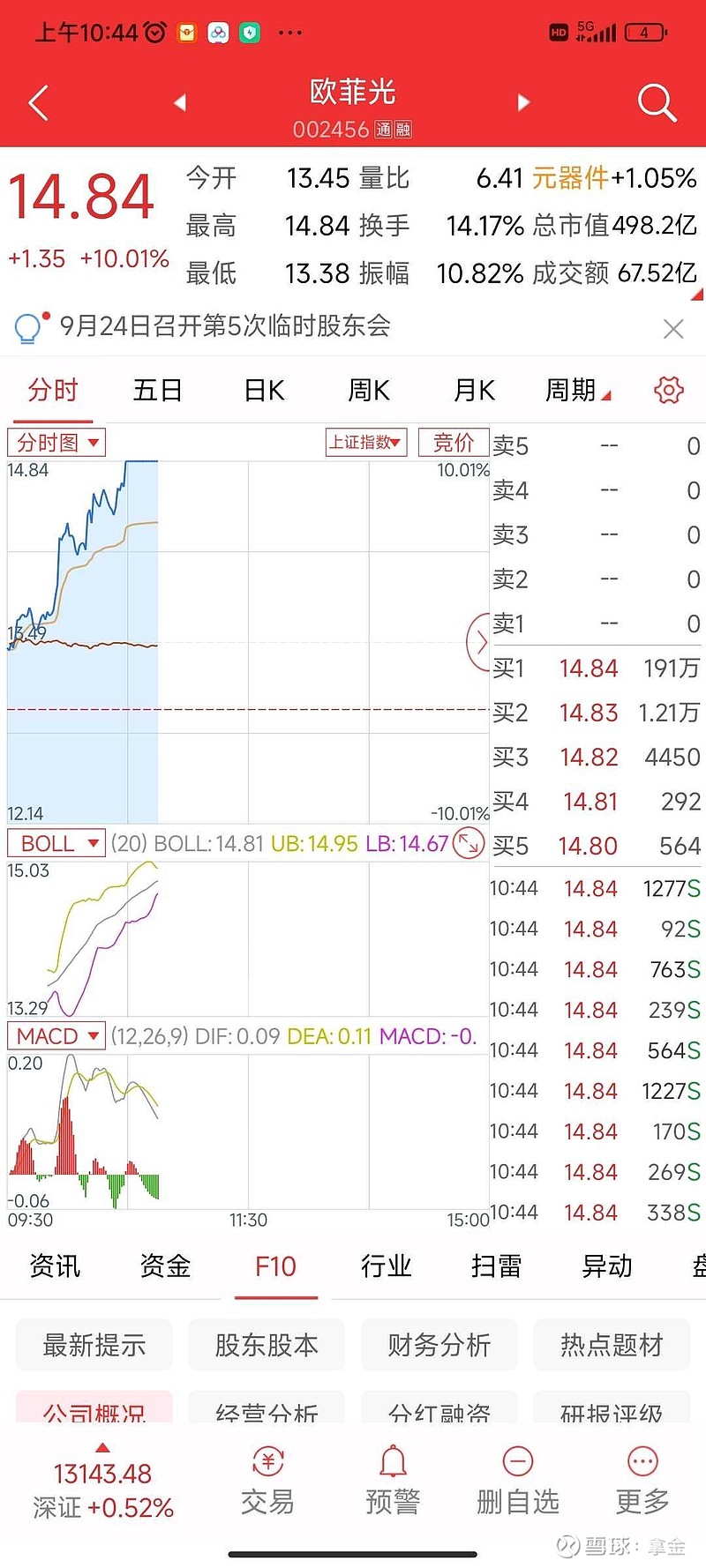Dismiss the 临时股东会 notice
Image resolution: width=706 pixels, height=1568 pixels.
tap(673, 329)
